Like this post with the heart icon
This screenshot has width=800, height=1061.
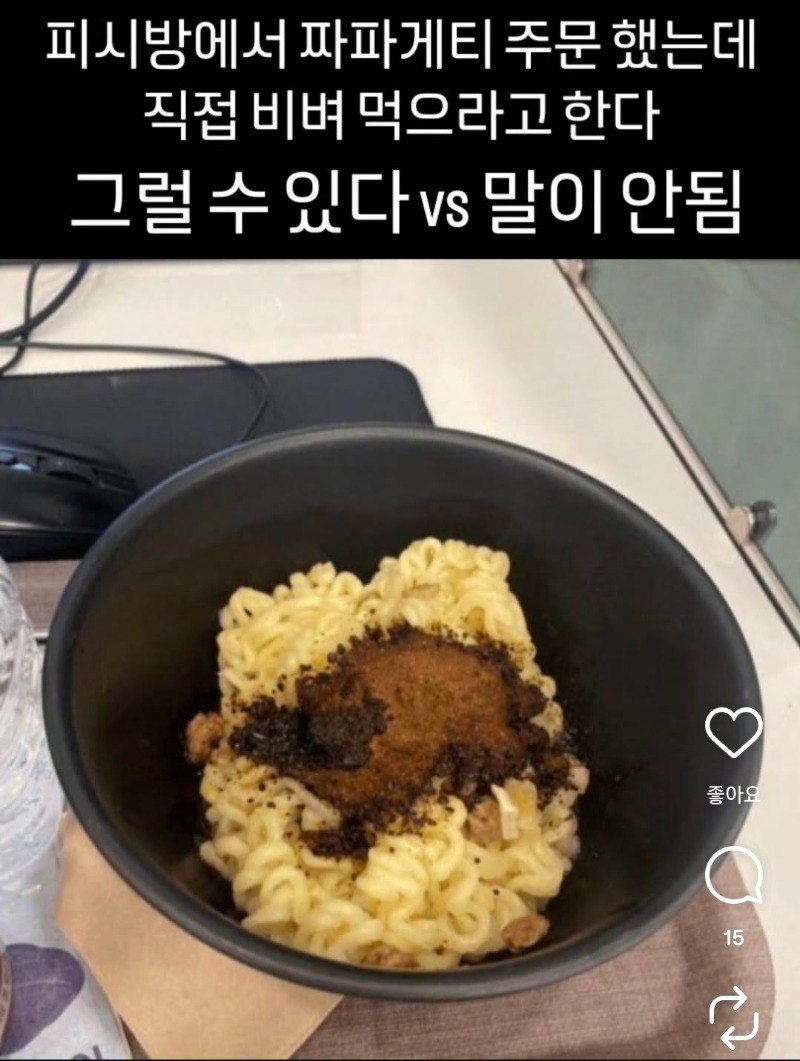[x=733, y=734]
